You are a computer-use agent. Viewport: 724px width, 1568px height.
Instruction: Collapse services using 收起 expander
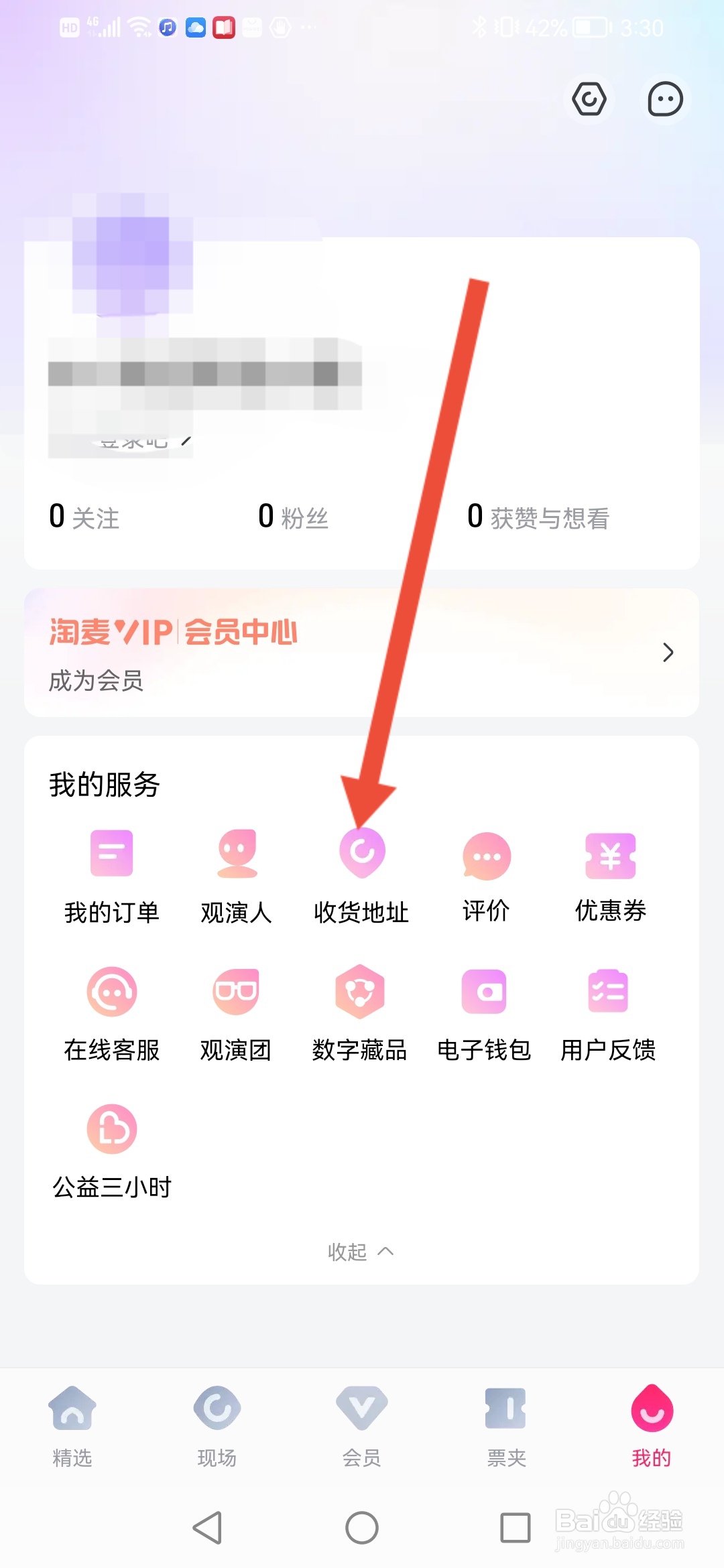[361, 1251]
